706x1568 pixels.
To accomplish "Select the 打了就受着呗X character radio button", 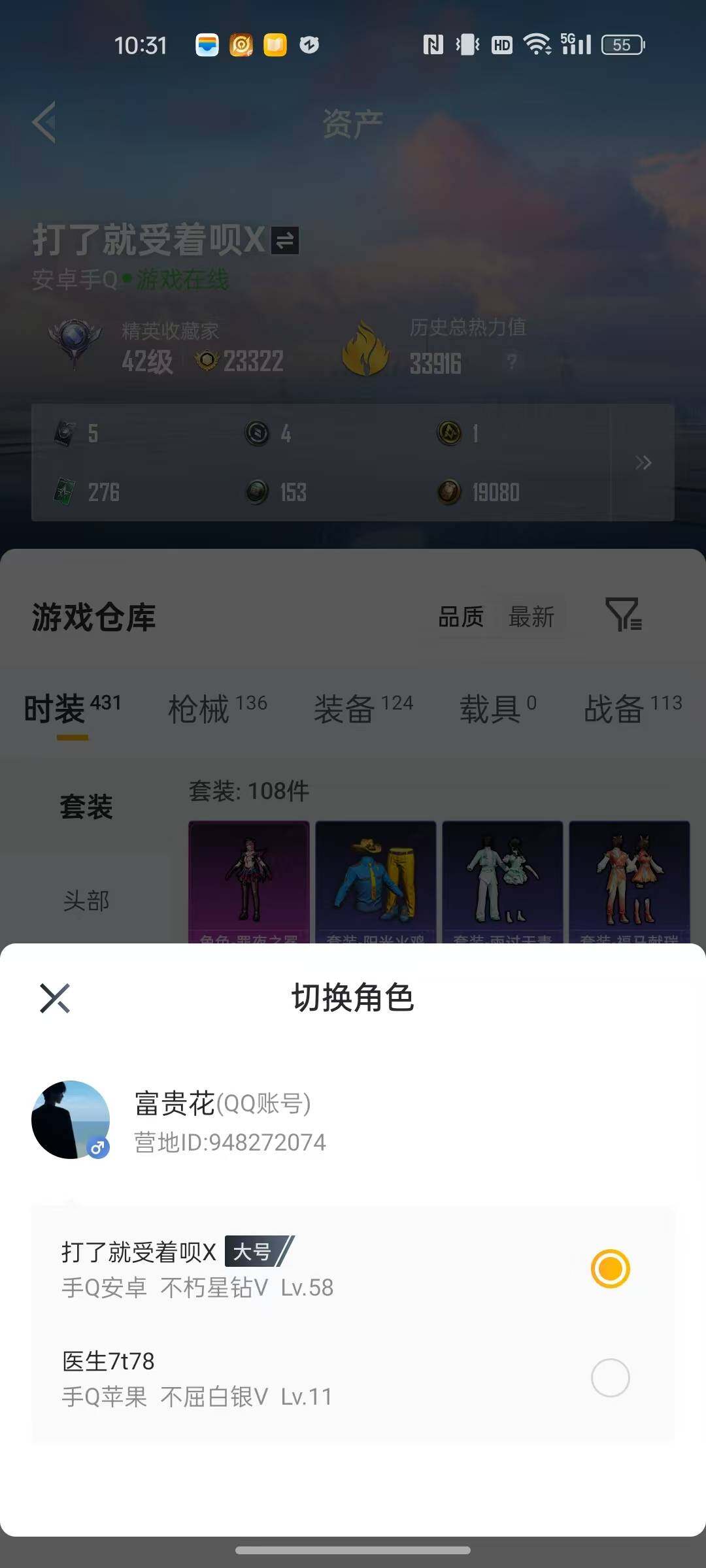I will pos(610,1266).
